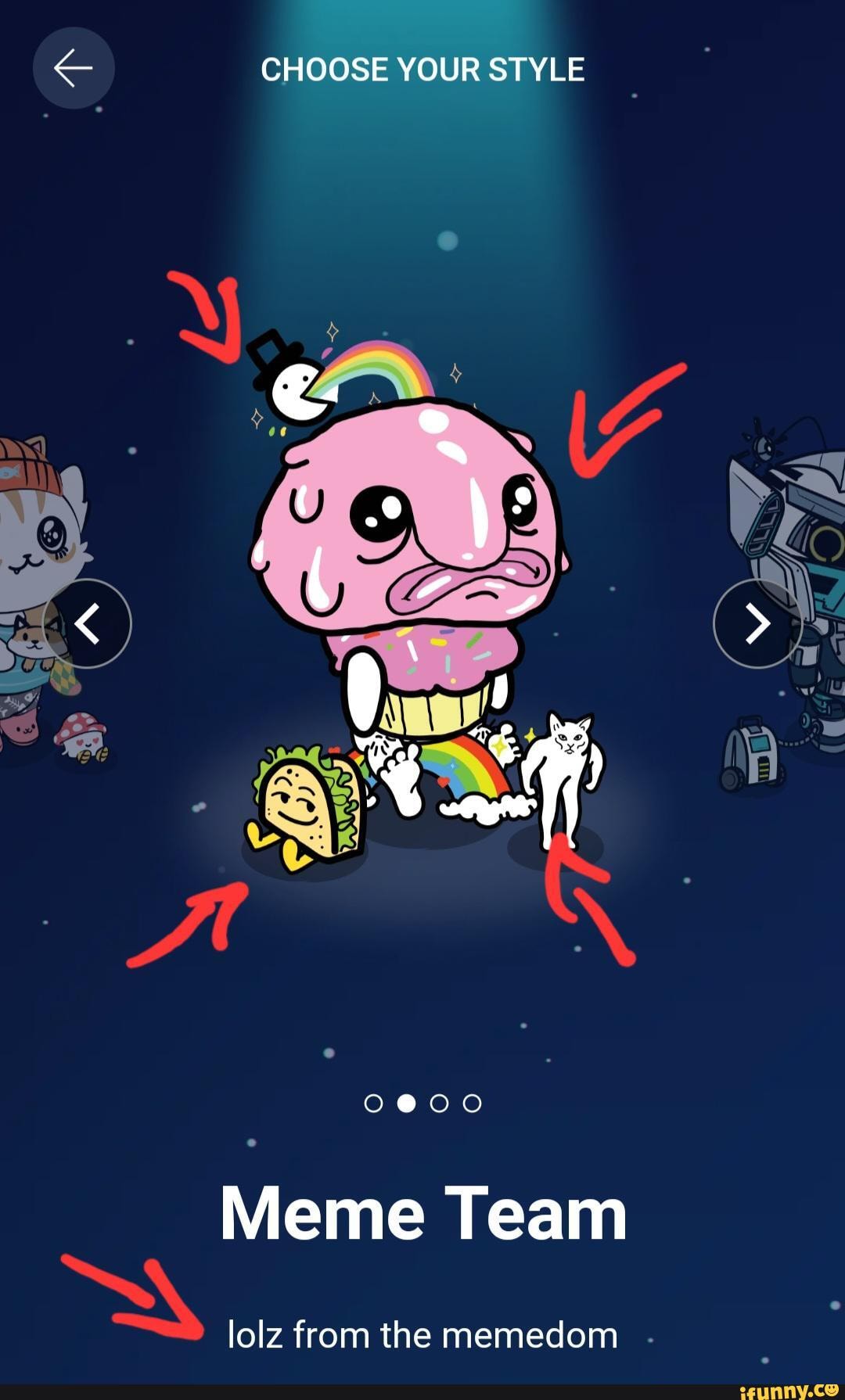Show the previous style with left chevron
845x1400 pixels.
click(x=87, y=623)
